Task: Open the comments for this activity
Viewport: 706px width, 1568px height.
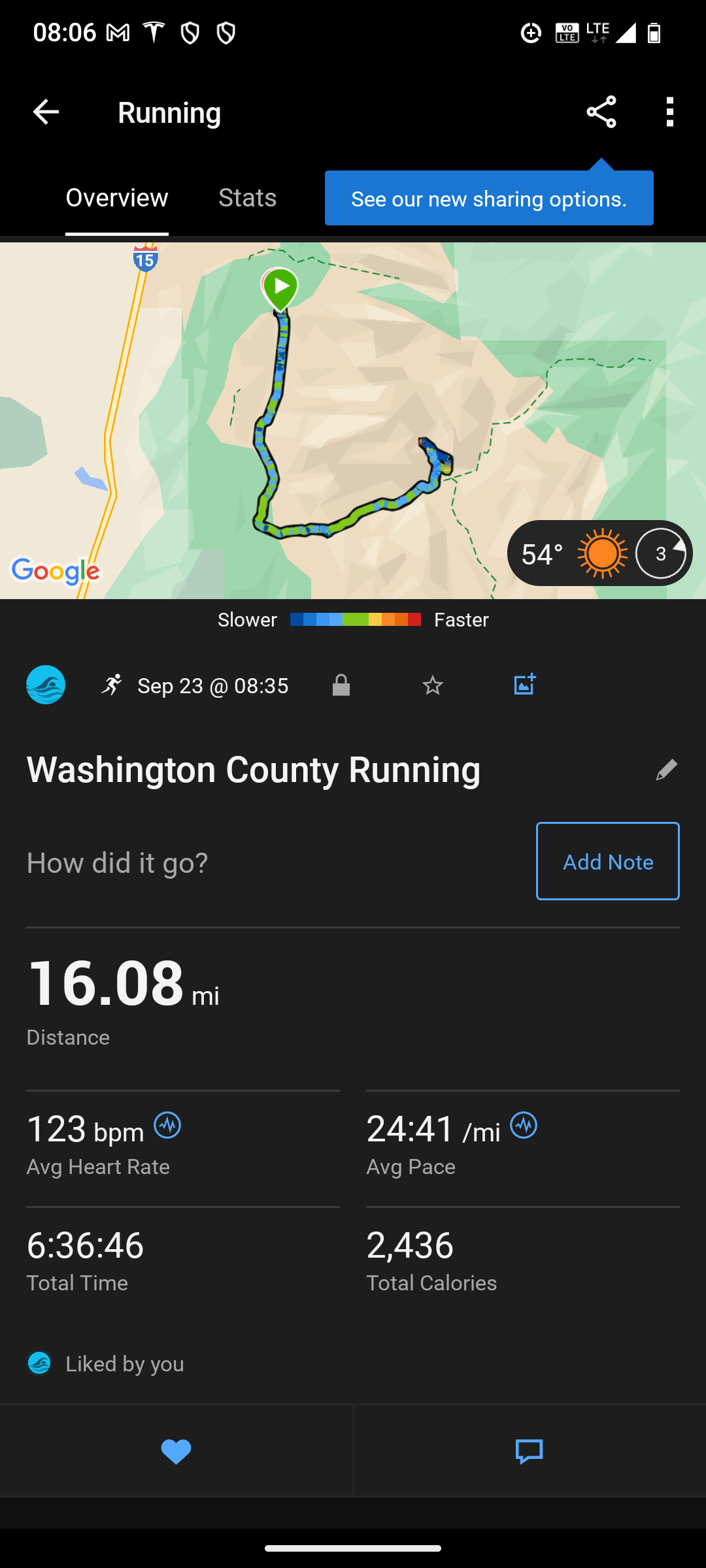Action: 529,1451
